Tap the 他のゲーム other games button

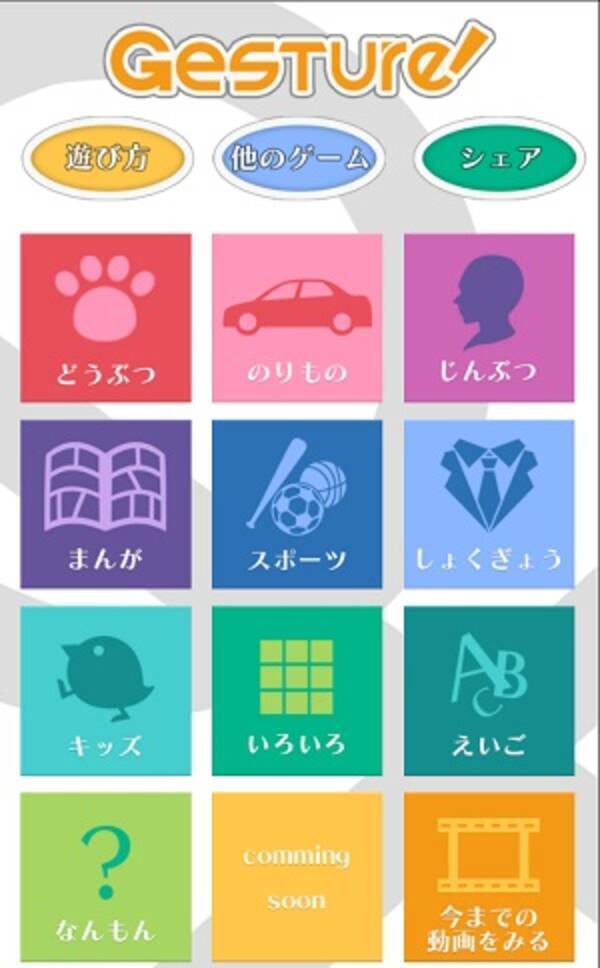(300, 157)
